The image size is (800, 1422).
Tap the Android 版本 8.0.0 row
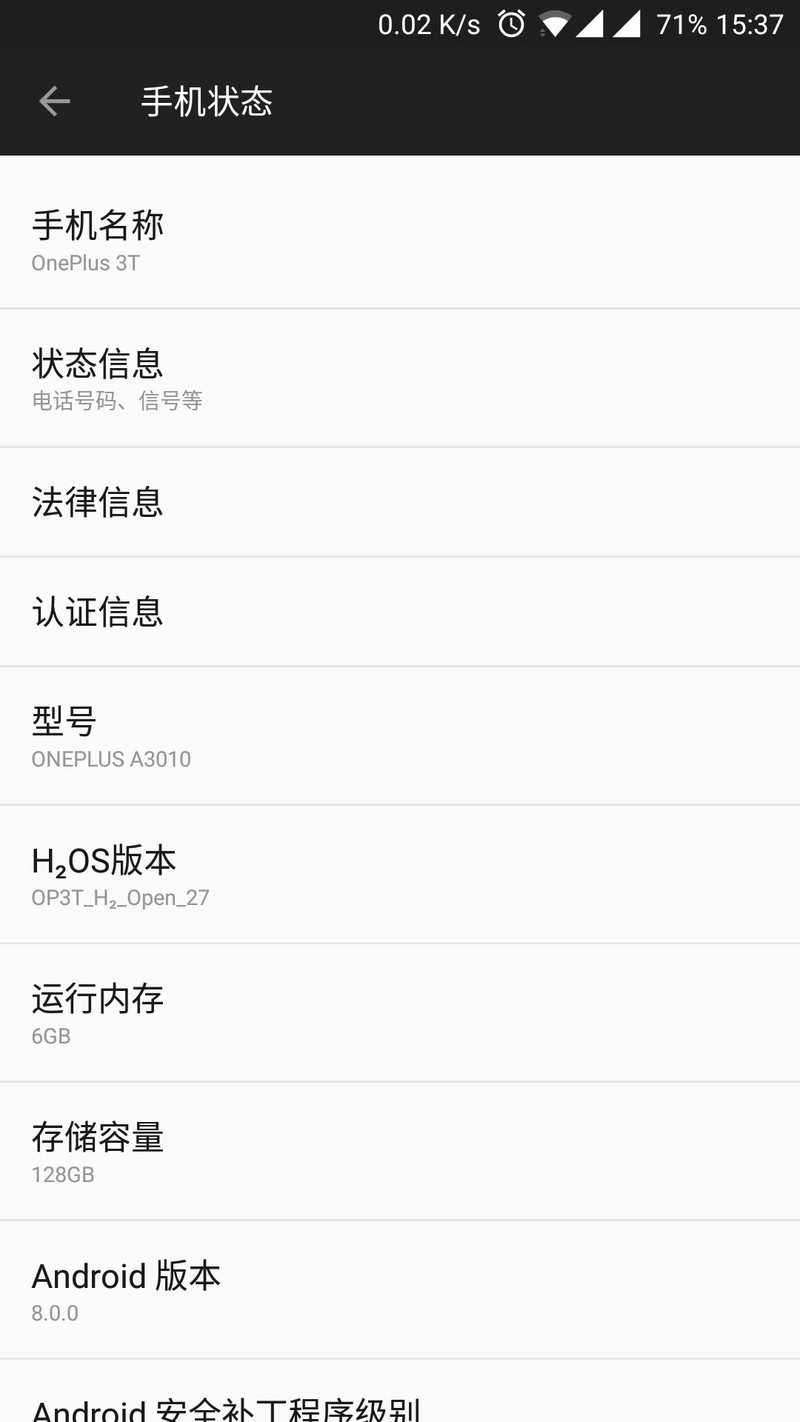coord(400,1291)
